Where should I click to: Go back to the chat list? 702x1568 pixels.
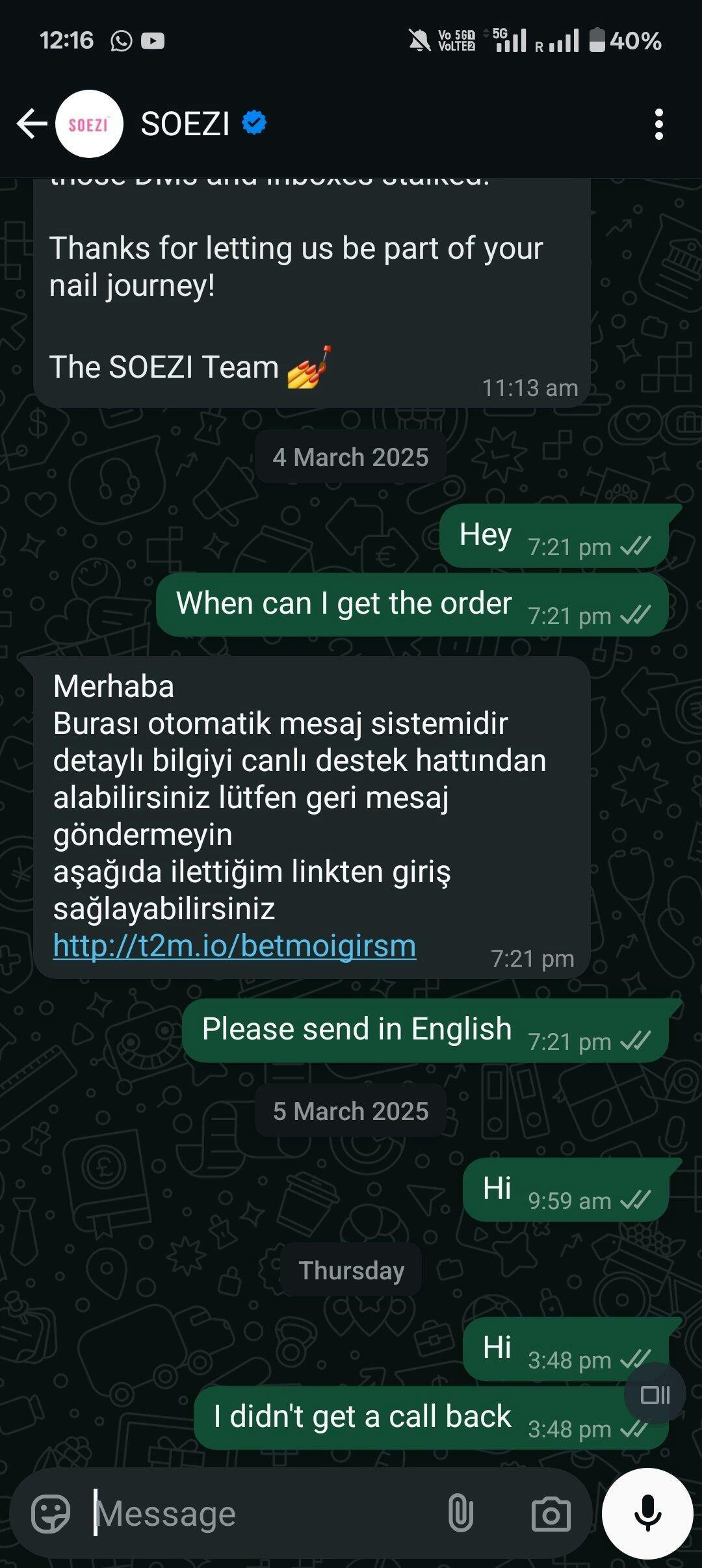[x=31, y=124]
